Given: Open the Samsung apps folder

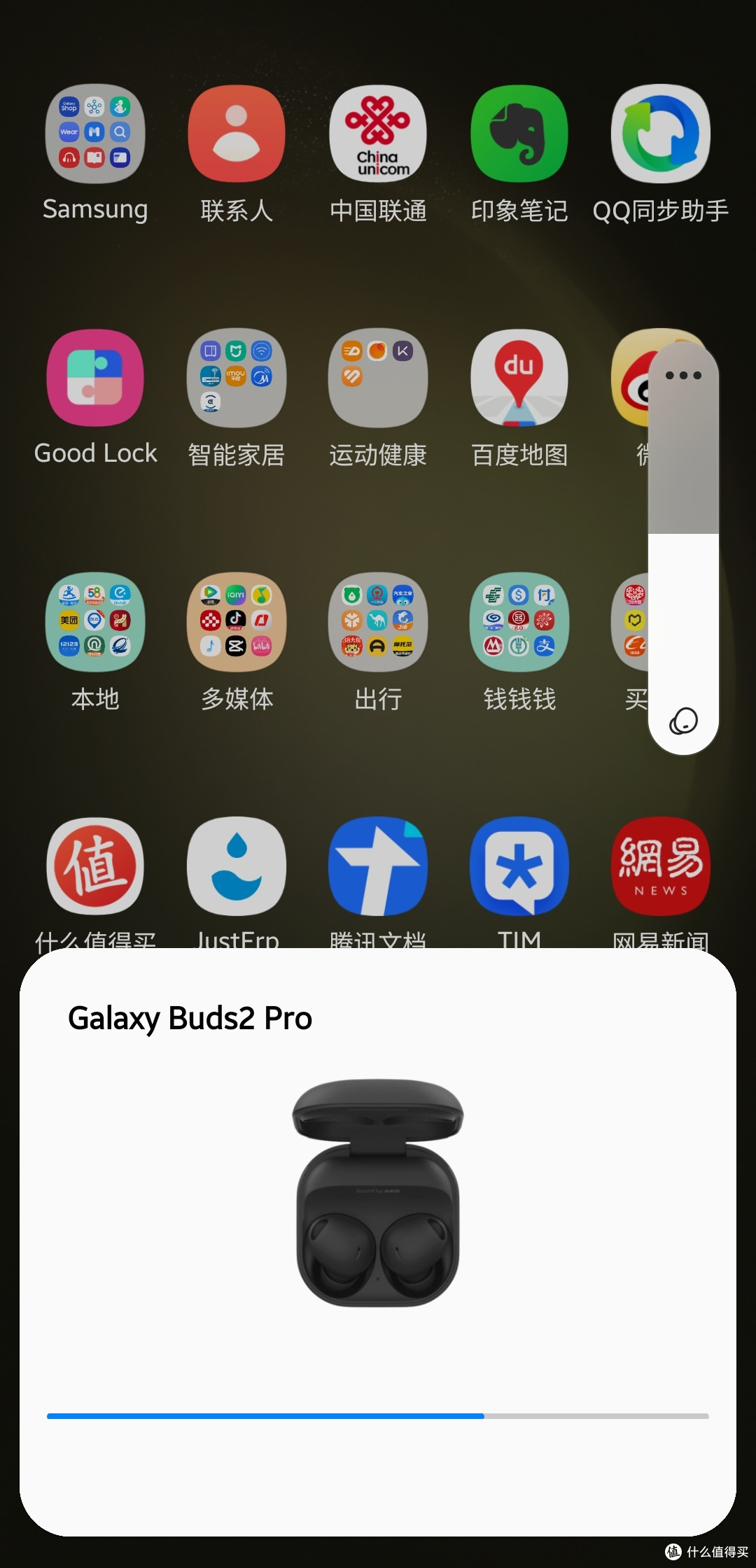Looking at the screenshot, I should point(94,135).
